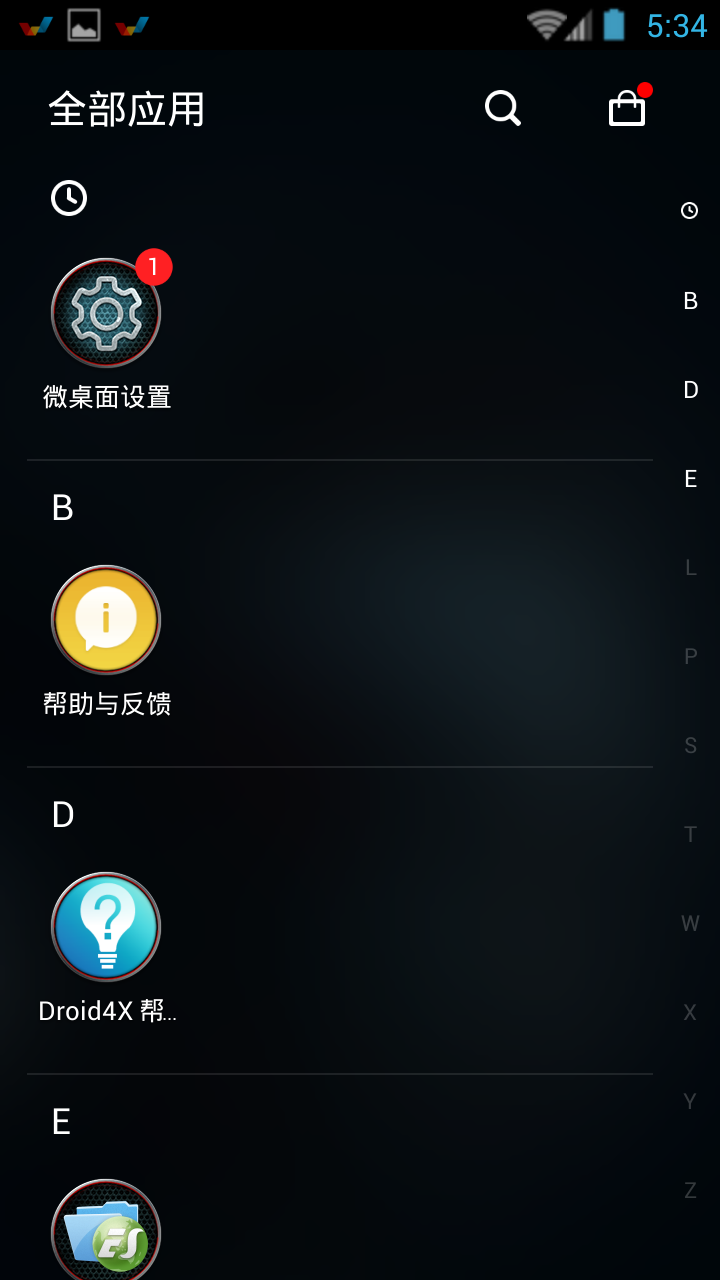
Task: Launch the 微桌面设置 app
Action: pyautogui.click(x=106, y=314)
